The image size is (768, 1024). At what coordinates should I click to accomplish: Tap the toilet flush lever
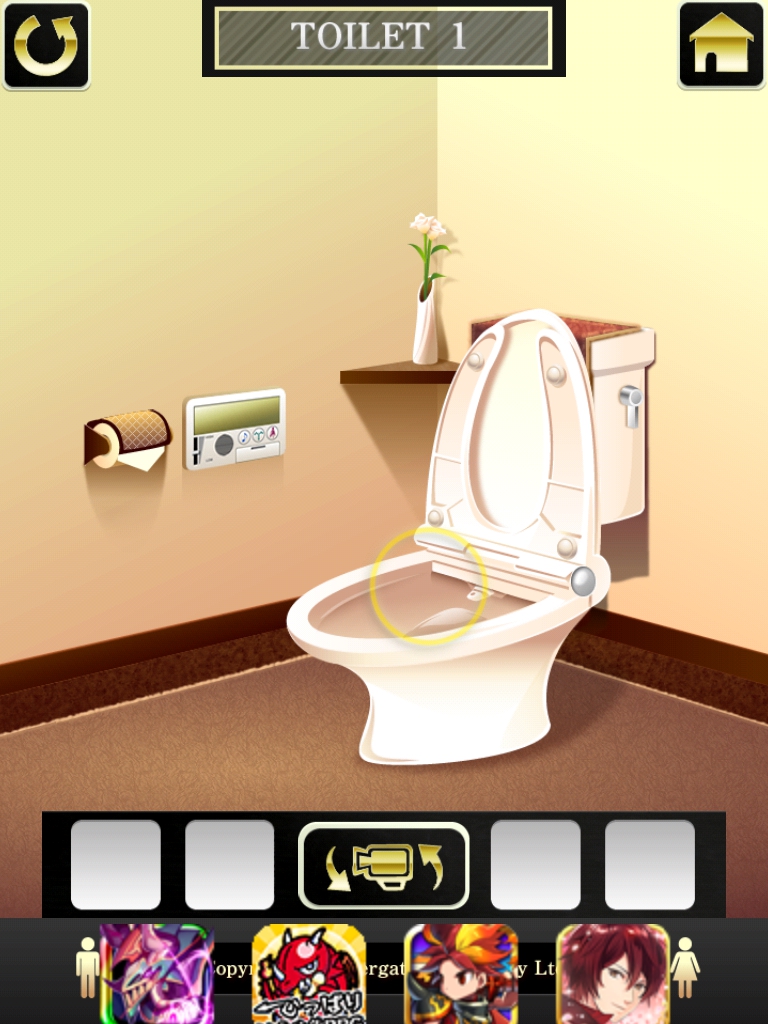[631, 402]
